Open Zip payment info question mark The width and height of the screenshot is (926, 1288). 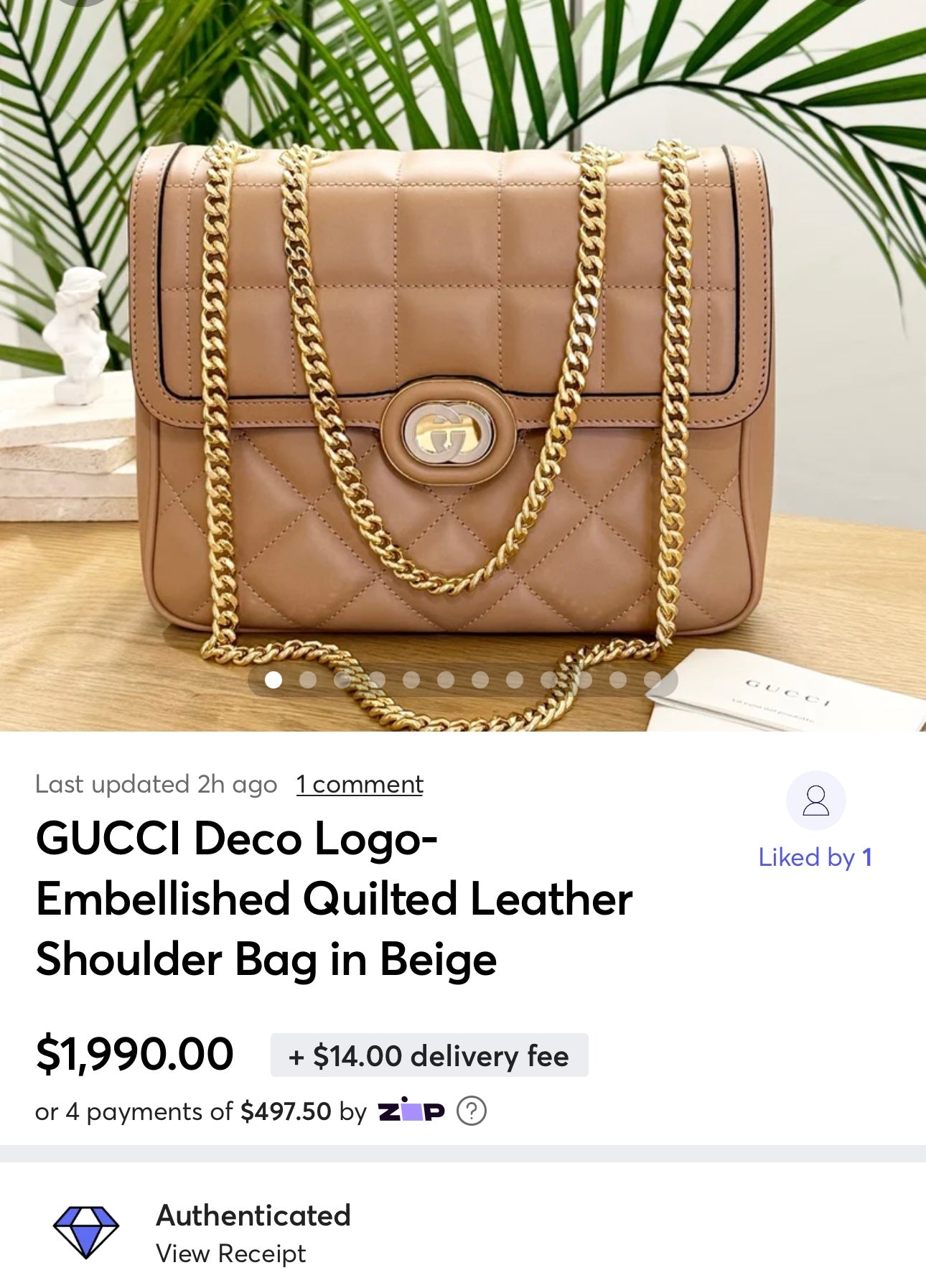click(472, 1111)
